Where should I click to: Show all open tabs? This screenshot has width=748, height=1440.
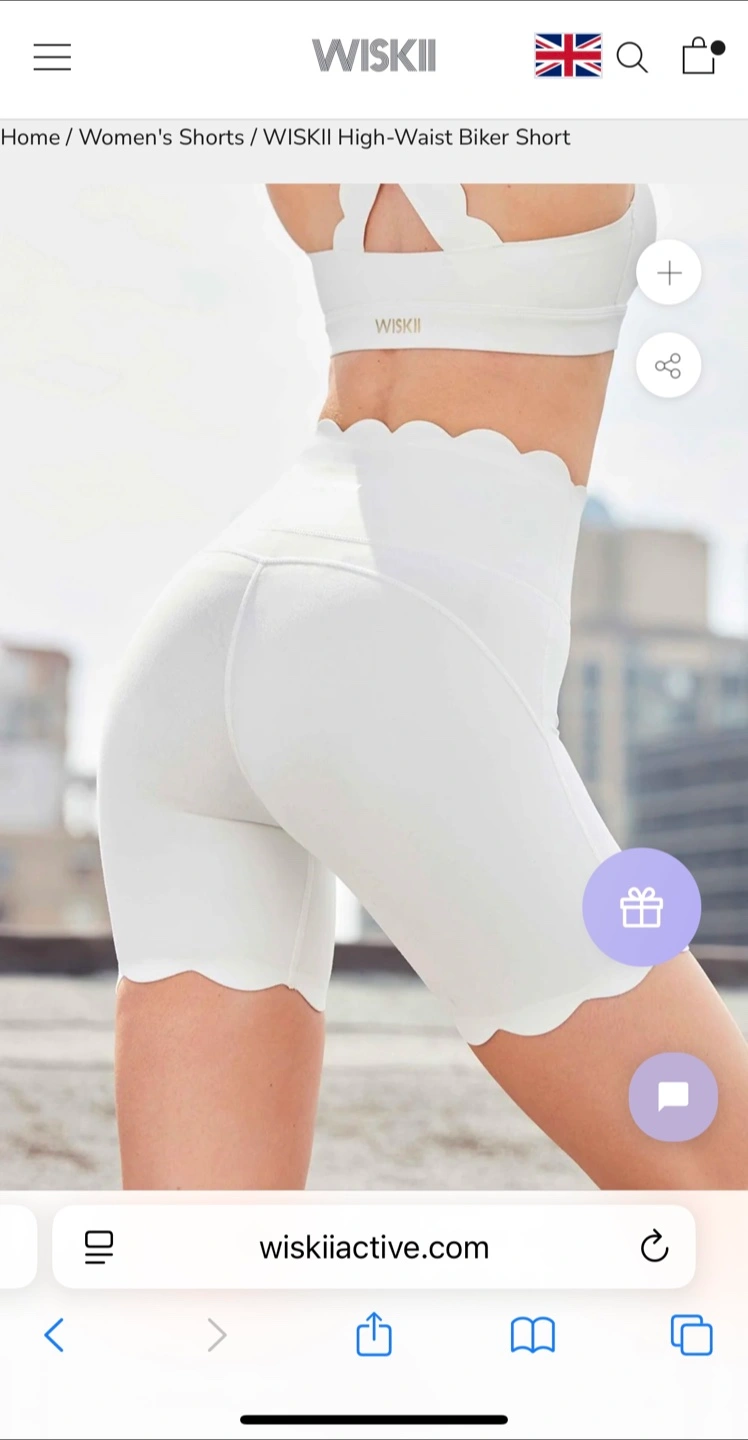691,1335
